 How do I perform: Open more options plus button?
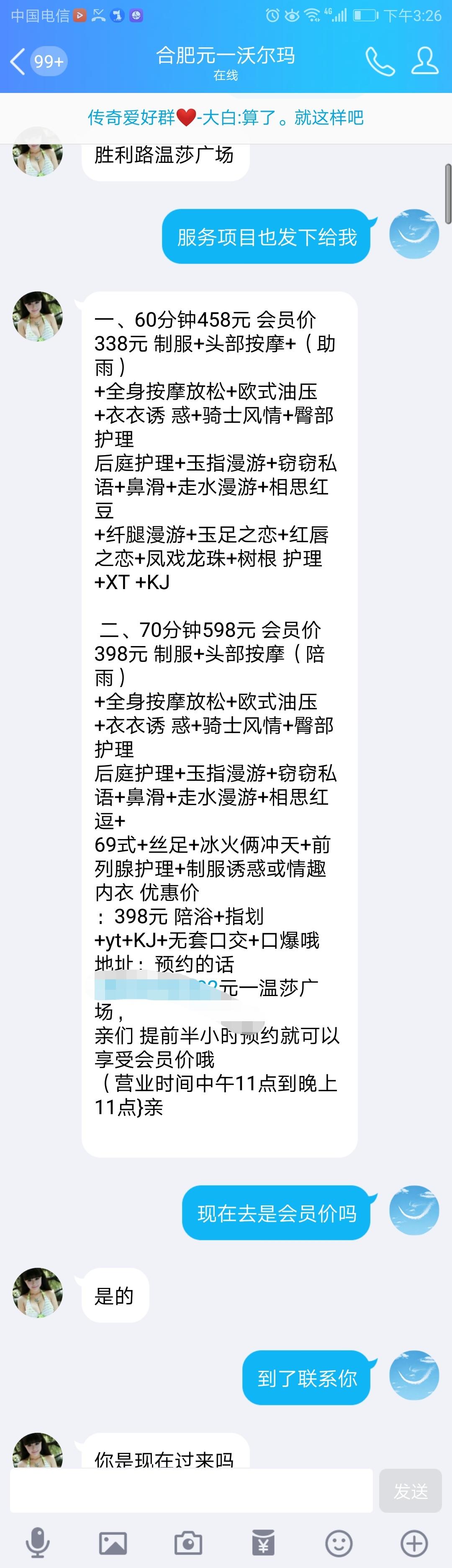[414, 1543]
